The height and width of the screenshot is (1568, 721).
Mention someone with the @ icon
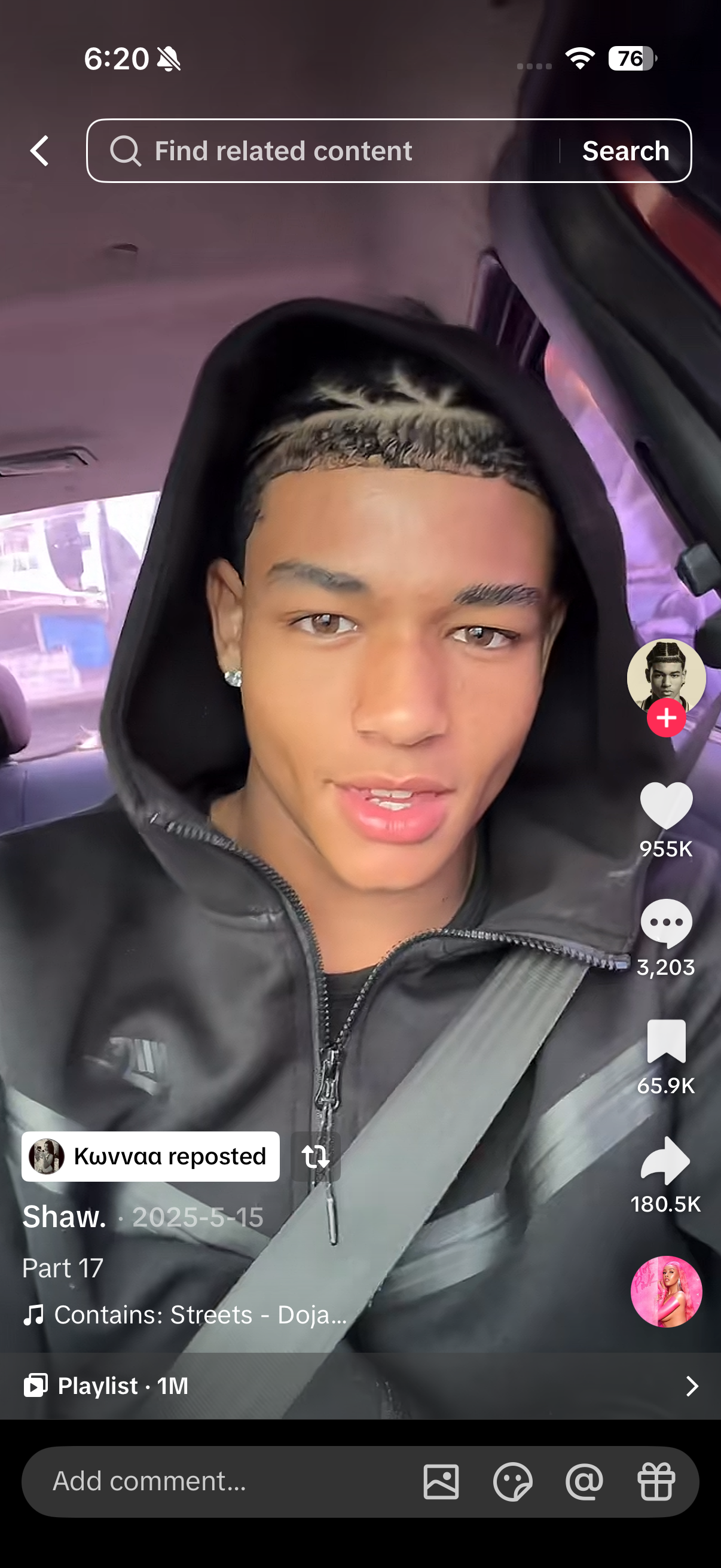point(584,1482)
